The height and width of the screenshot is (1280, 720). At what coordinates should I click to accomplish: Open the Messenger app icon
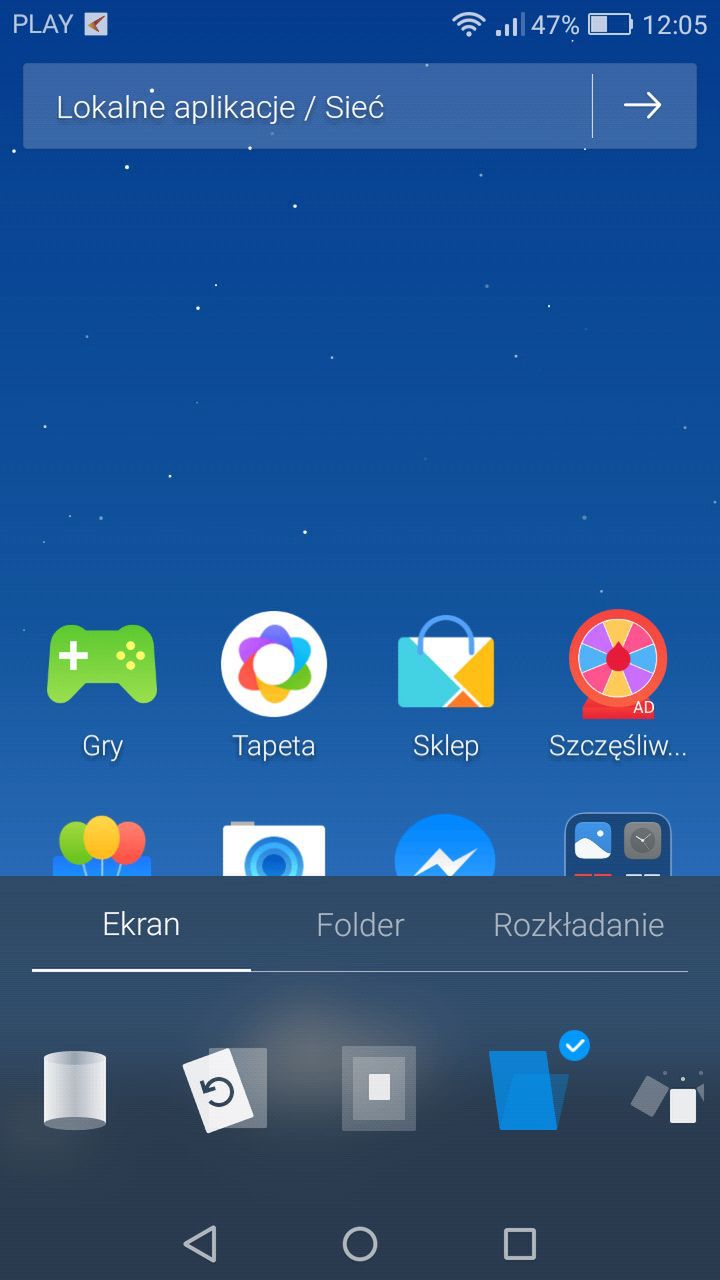pyautogui.click(x=445, y=846)
